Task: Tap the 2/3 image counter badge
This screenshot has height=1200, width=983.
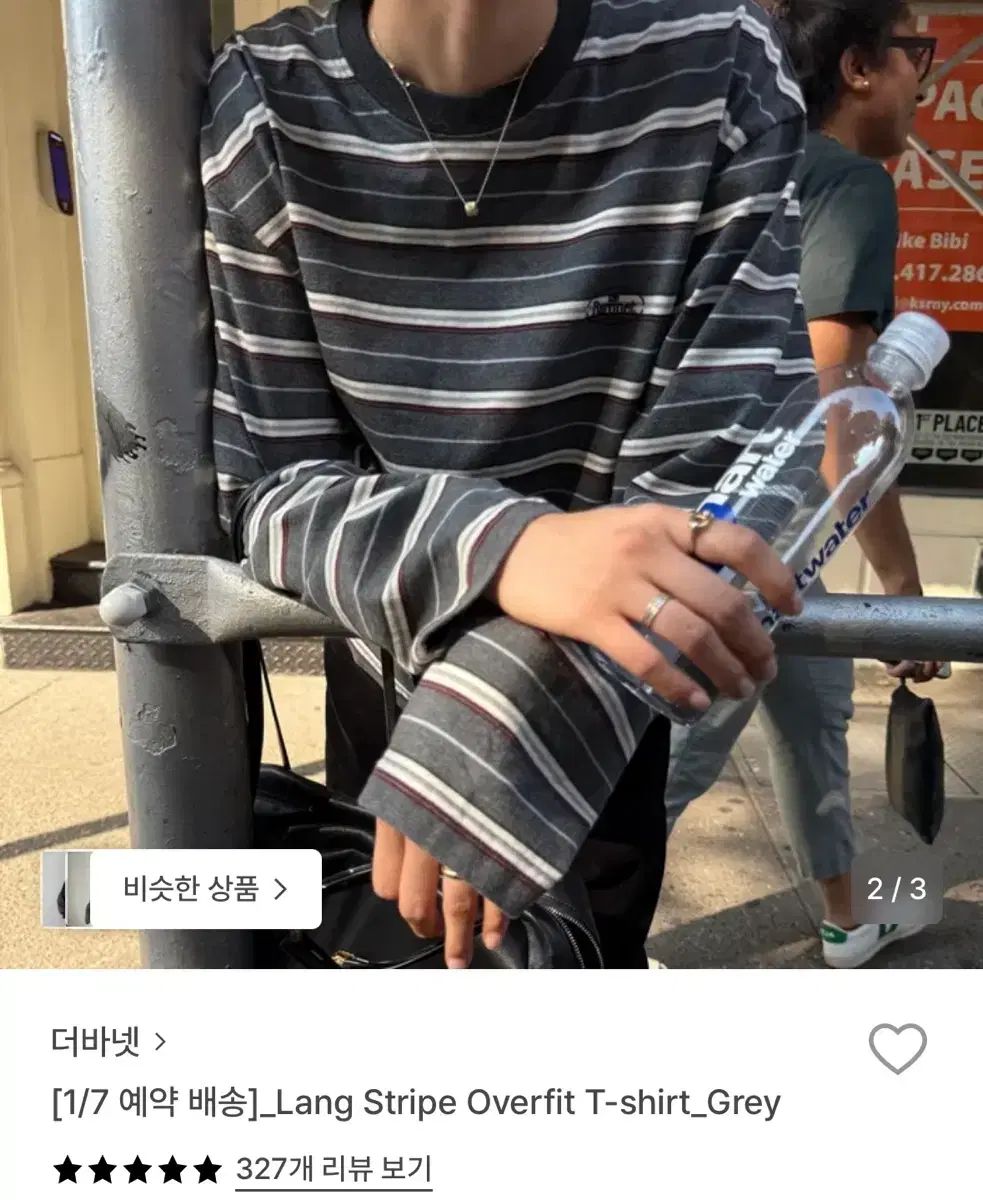Action: [896, 886]
